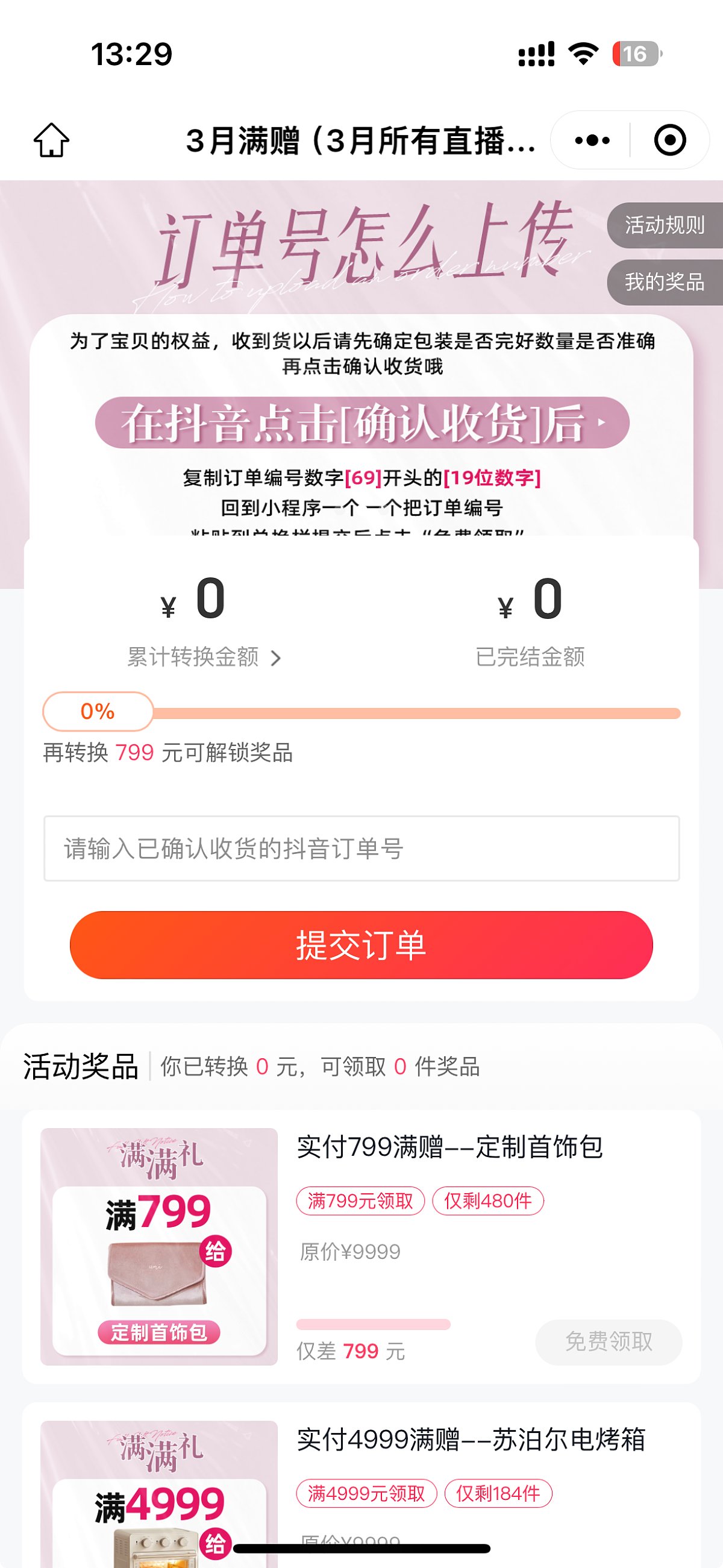Screen dimensions: 723x1568
Task: Open 累计转换金额 details
Action: click(203, 657)
